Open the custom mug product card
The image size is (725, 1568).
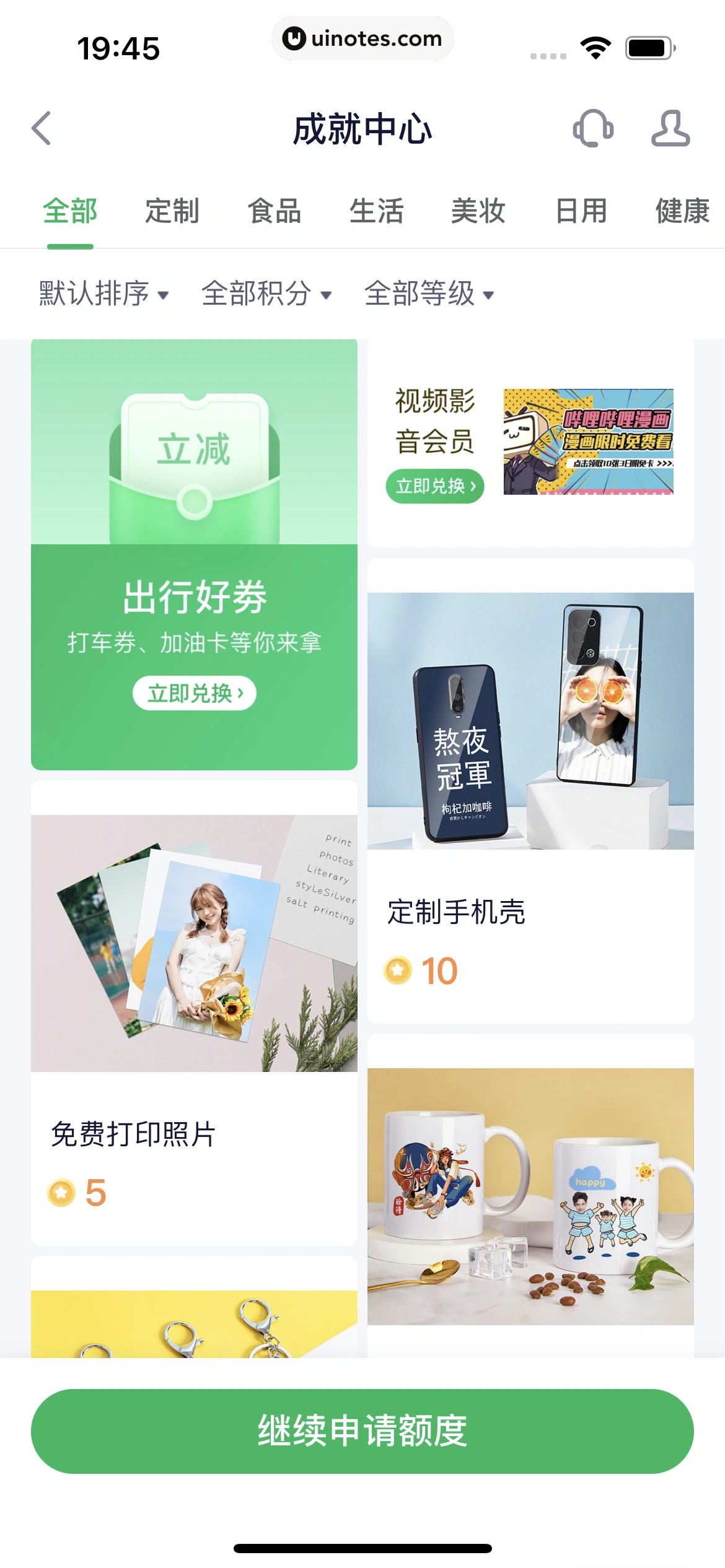pos(530,1195)
